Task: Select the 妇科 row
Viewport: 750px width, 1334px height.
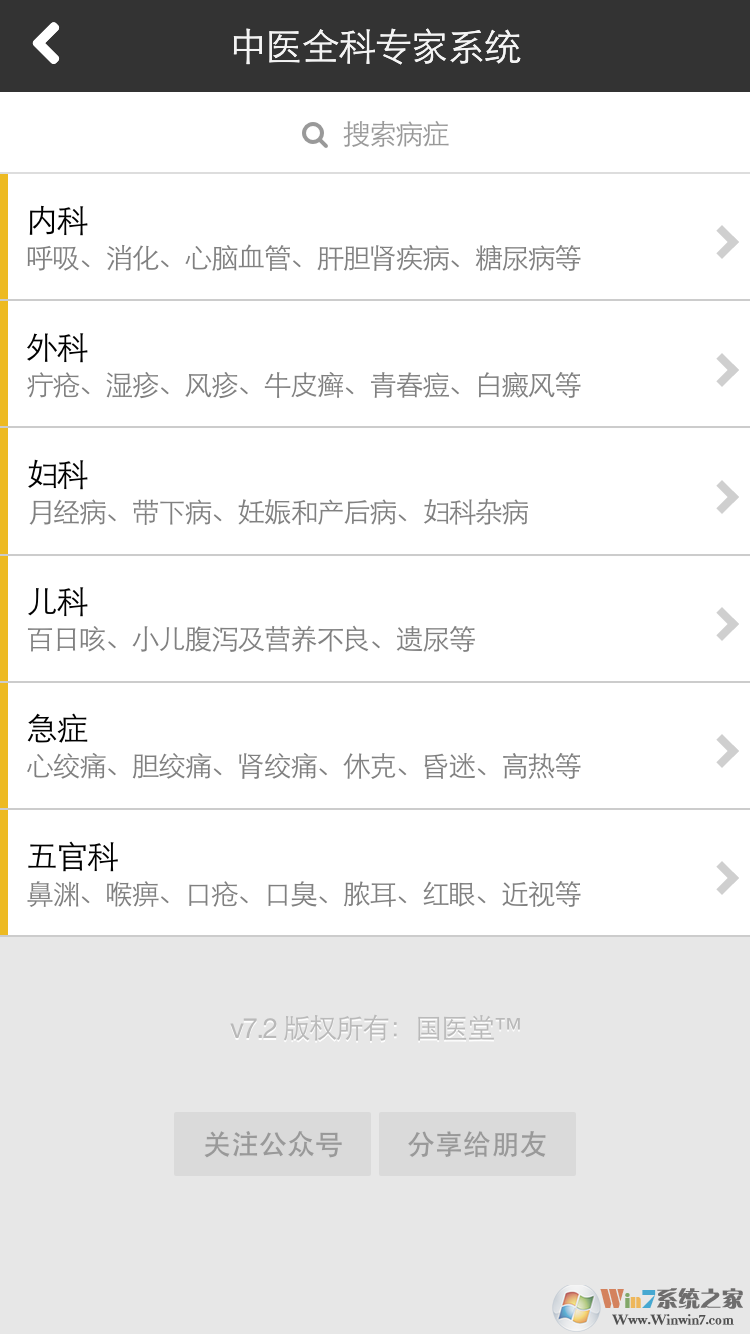Action: coord(375,492)
